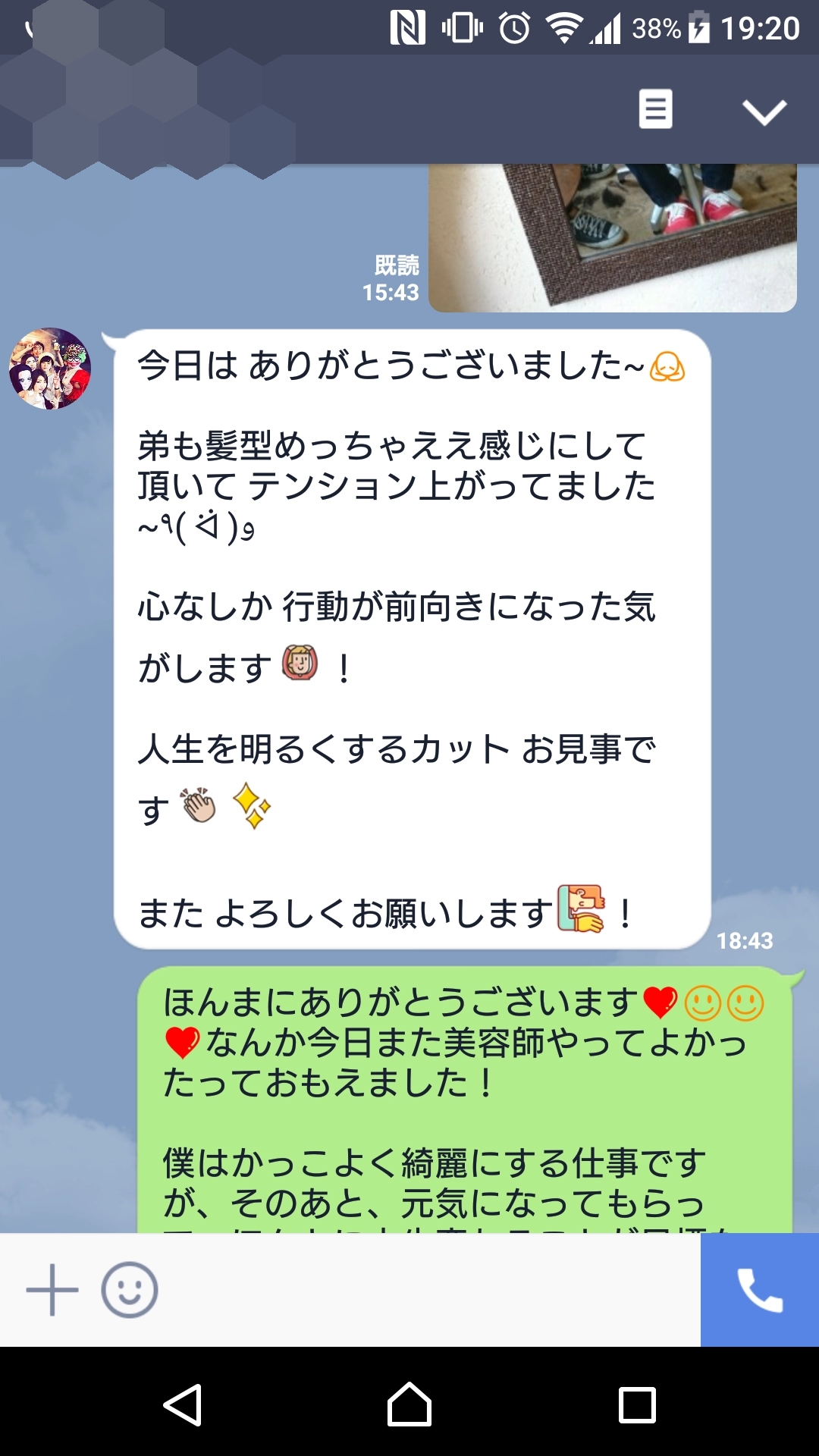Open the plus attachment menu
Image resolution: width=819 pixels, height=1456 pixels.
tap(52, 1290)
